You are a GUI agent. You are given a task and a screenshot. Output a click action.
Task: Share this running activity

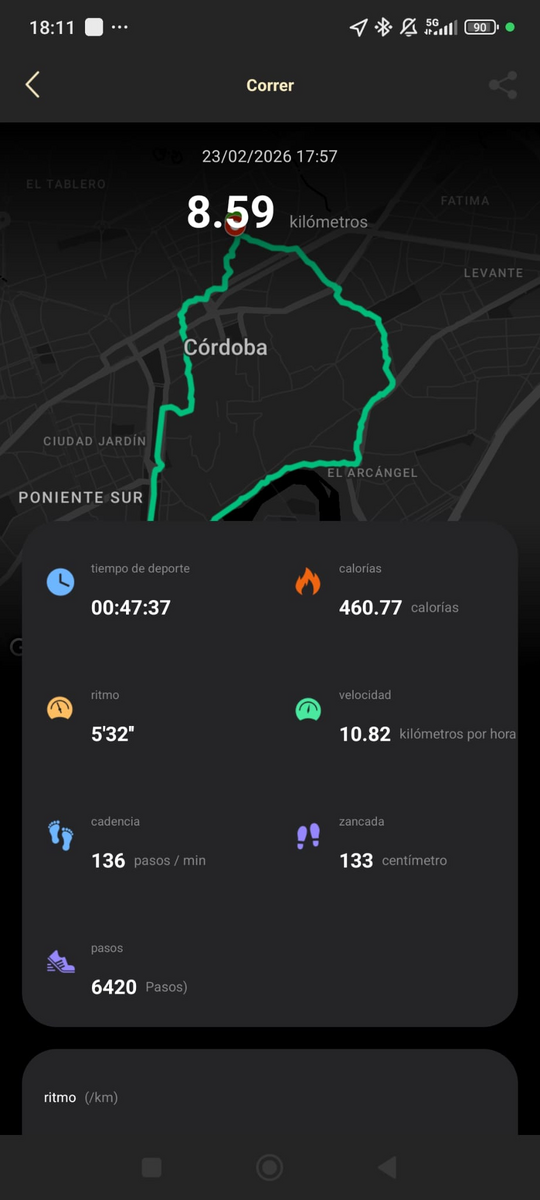point(503,85)
